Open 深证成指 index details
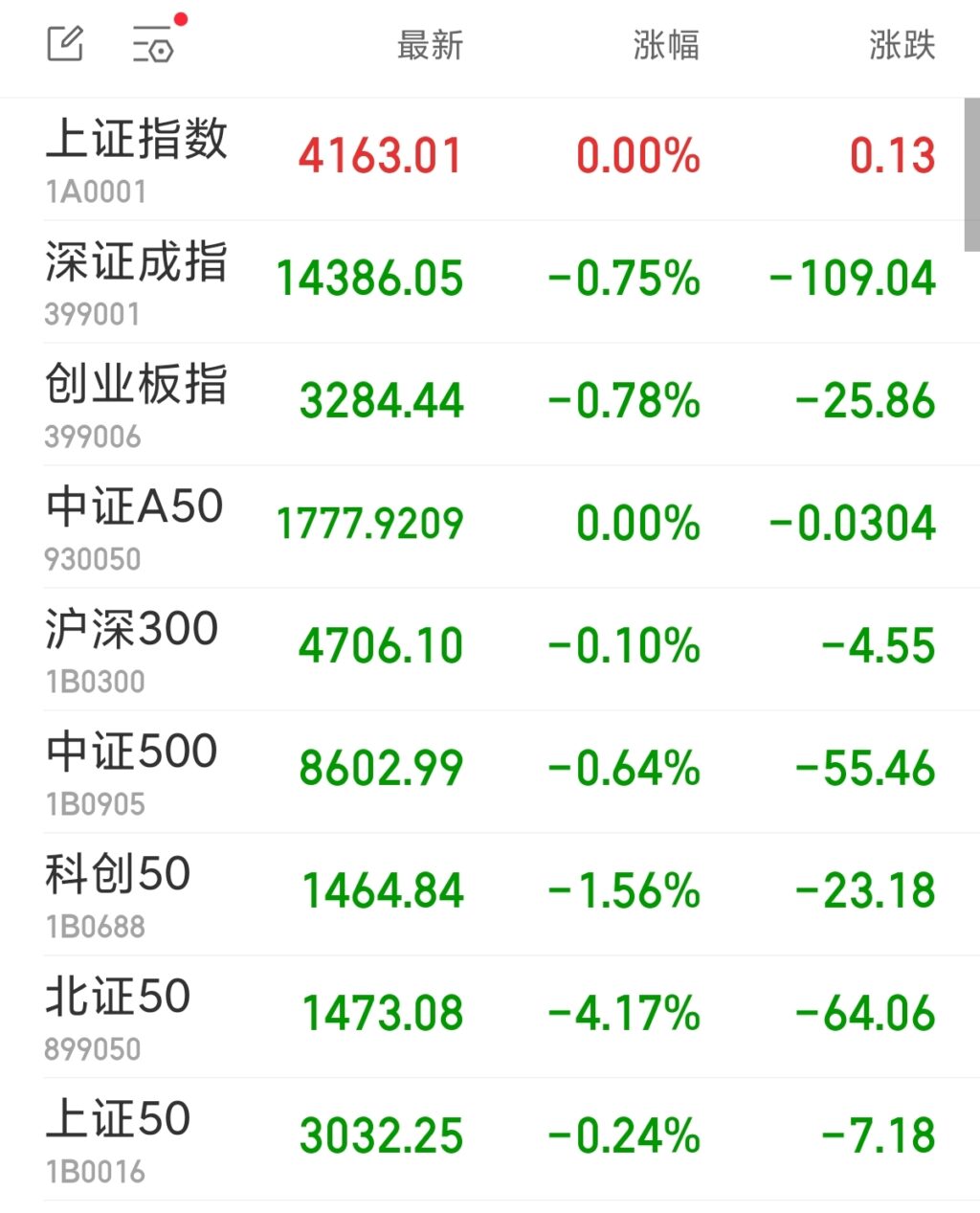 pyautogui.click(x=136, y=281)
